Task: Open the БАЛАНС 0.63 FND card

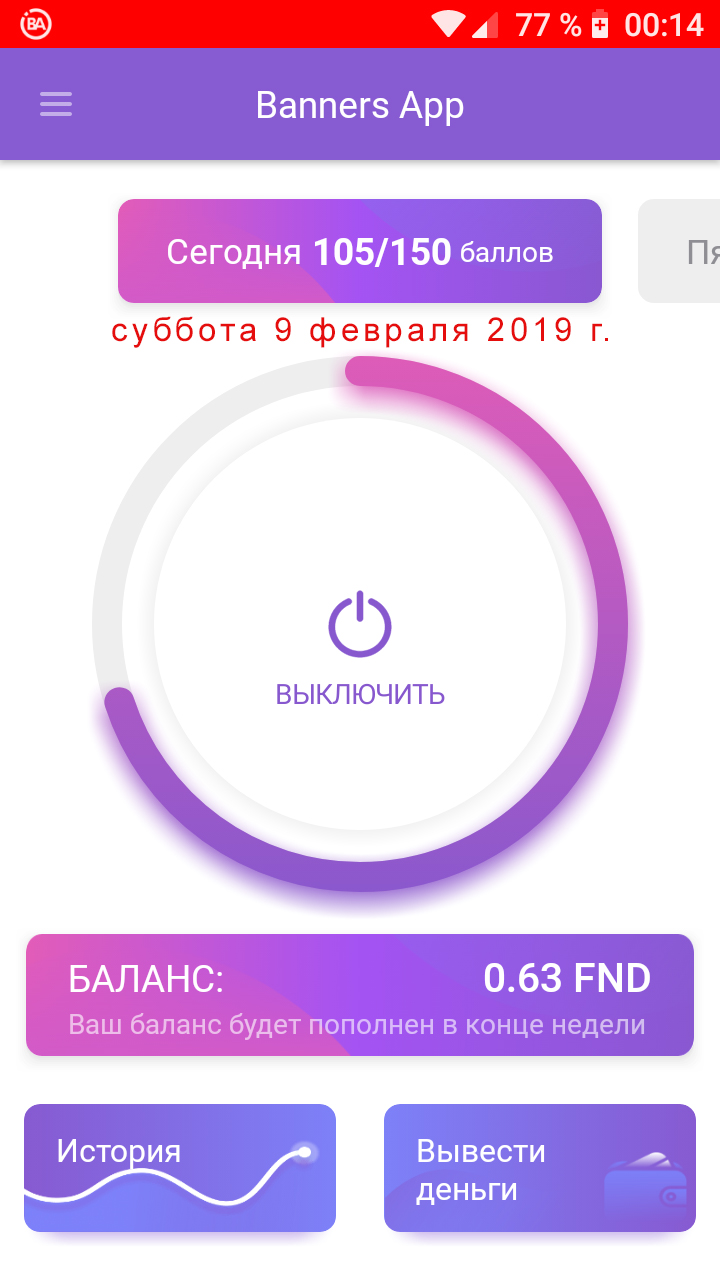Action: (360, 995)
